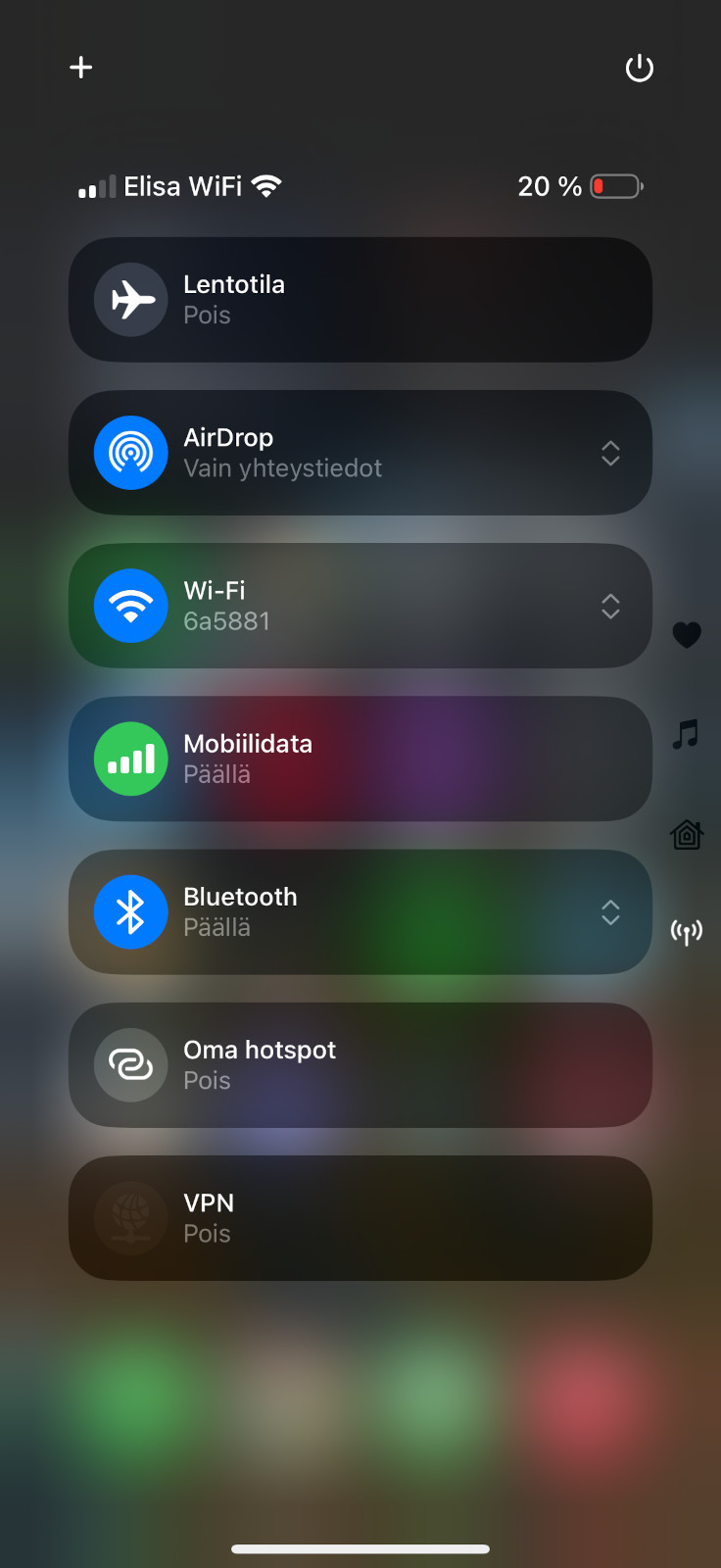Turn on Lentotila airplane mode
The height and width of the screenshot is (1568, 721).
point(131,300)
